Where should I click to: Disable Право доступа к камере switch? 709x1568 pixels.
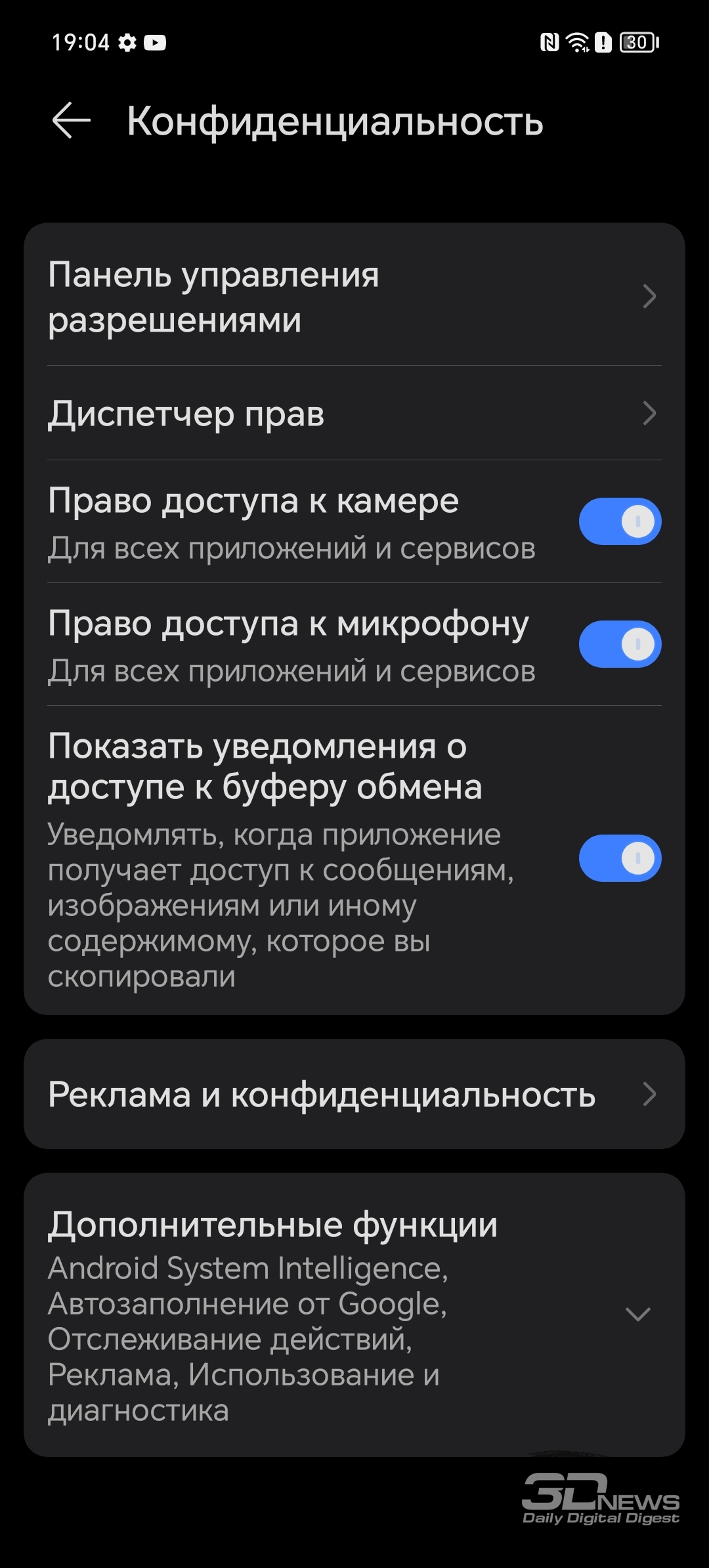tap(620, 521)
